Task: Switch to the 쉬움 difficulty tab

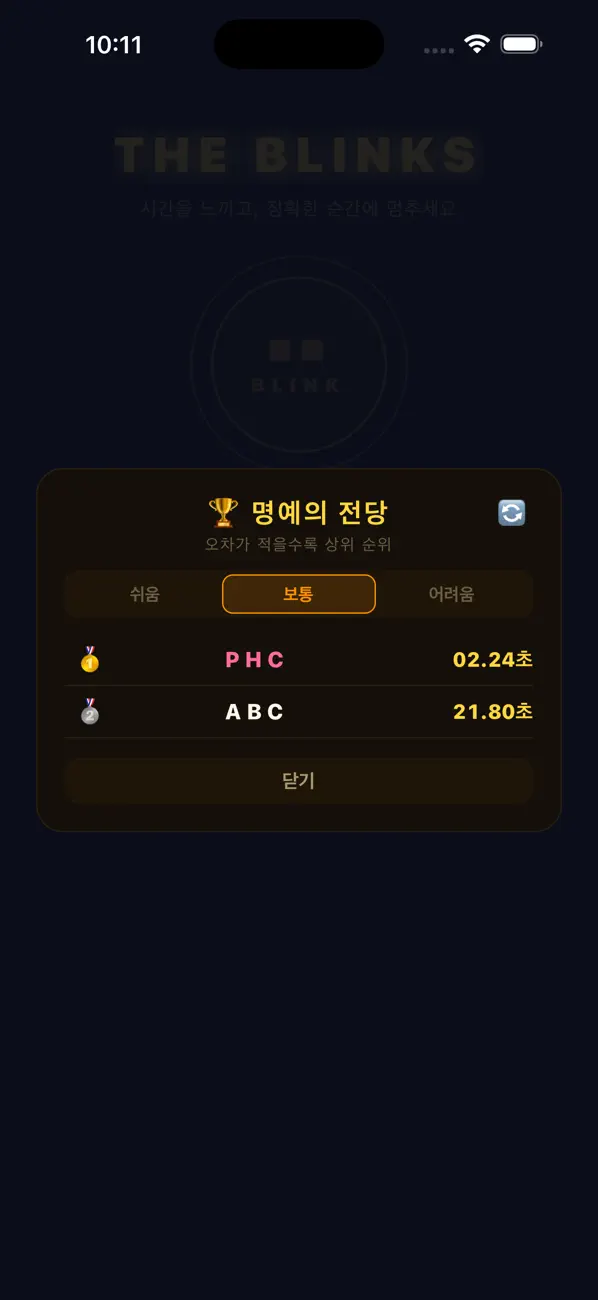Action: [145, 594]
